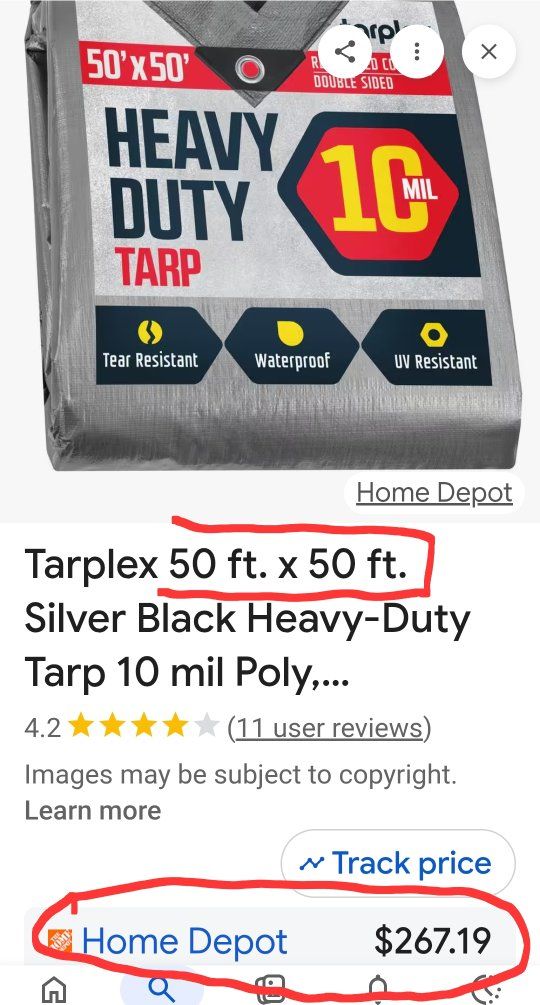This screenshot has width=540, height=1005.
Task: Tap Learn more about image copyright
Action: click(x=93, y=810)
